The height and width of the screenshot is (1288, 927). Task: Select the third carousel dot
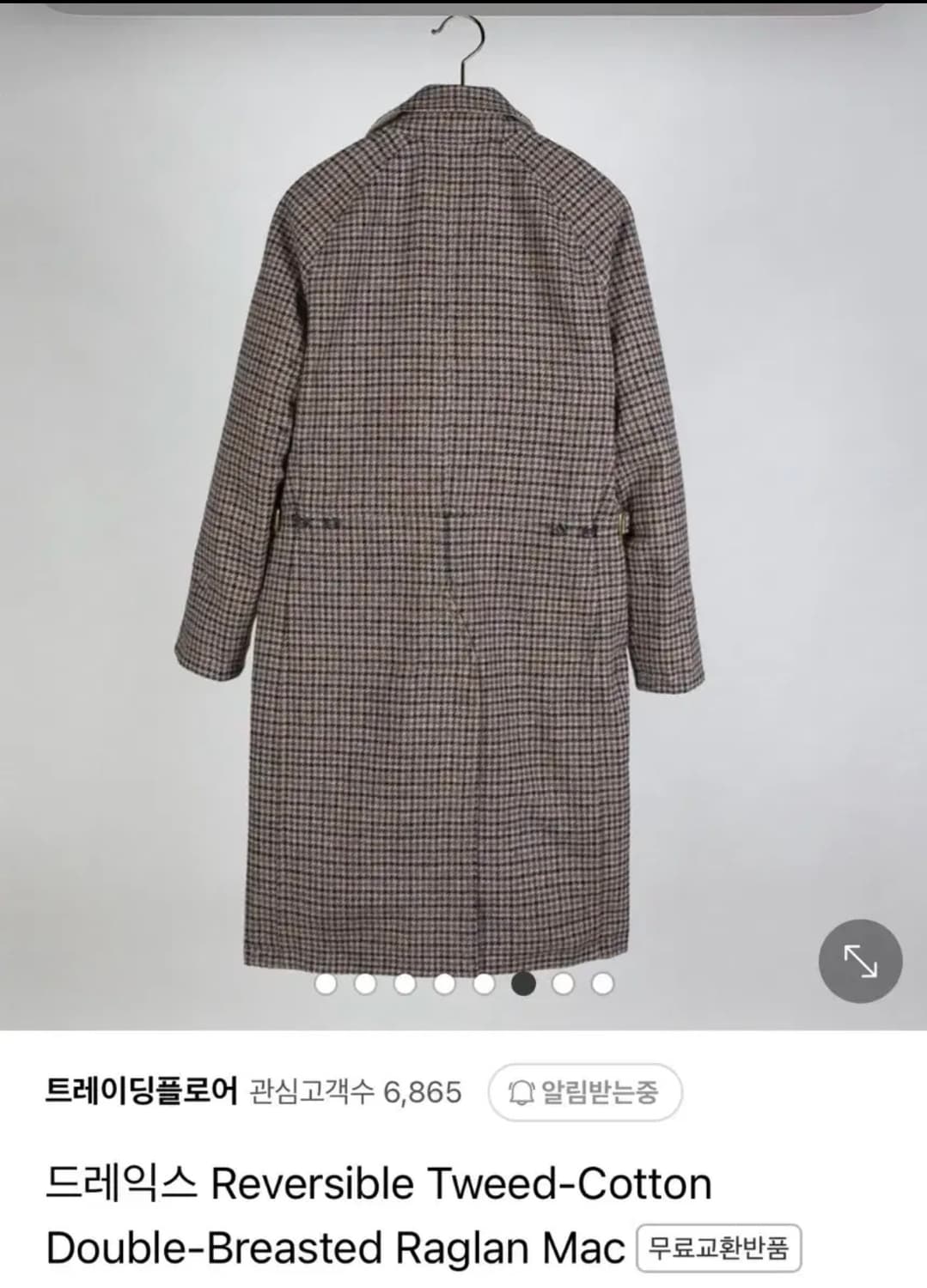coord(404,986)
